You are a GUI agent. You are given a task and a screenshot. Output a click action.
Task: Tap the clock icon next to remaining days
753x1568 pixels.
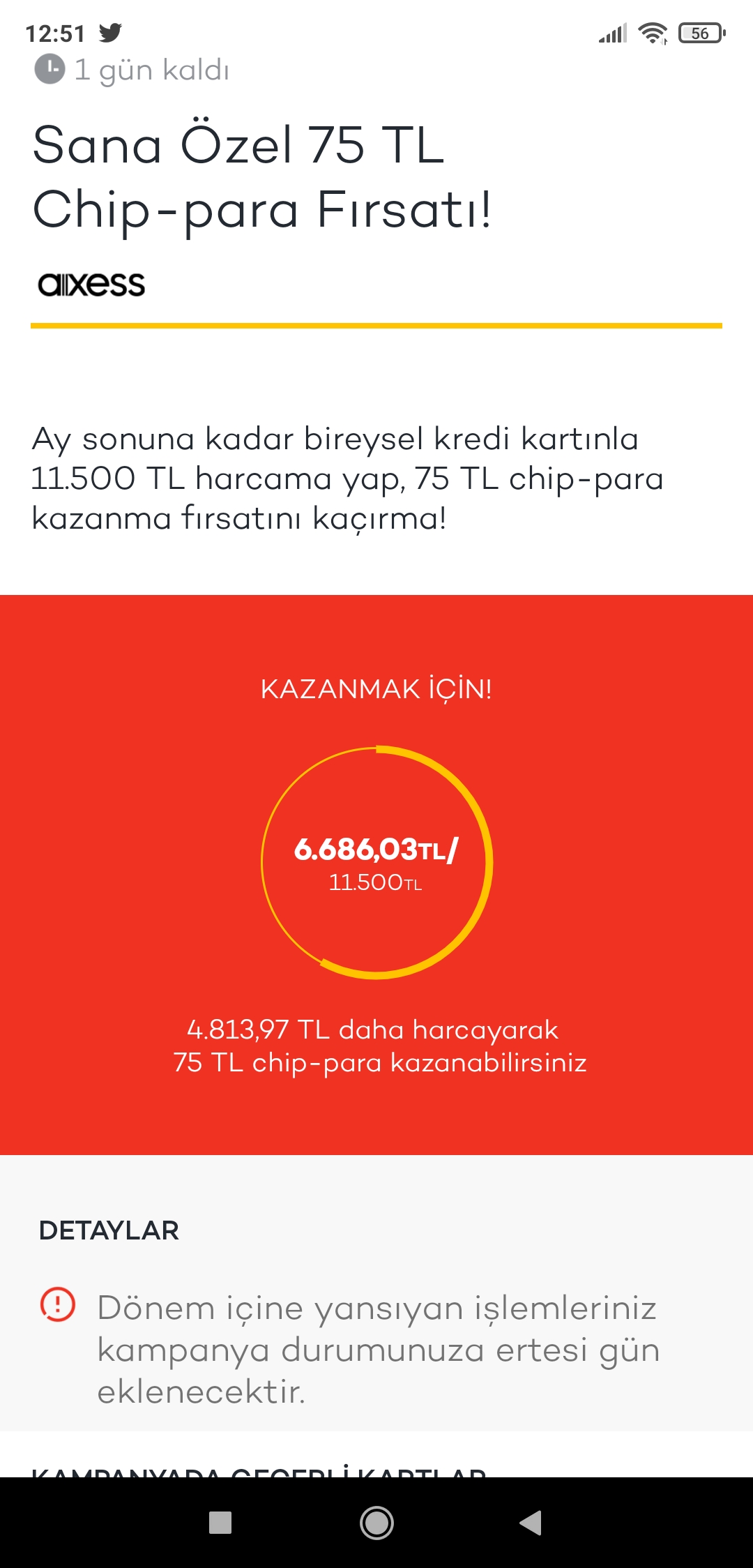click(49, 68)
